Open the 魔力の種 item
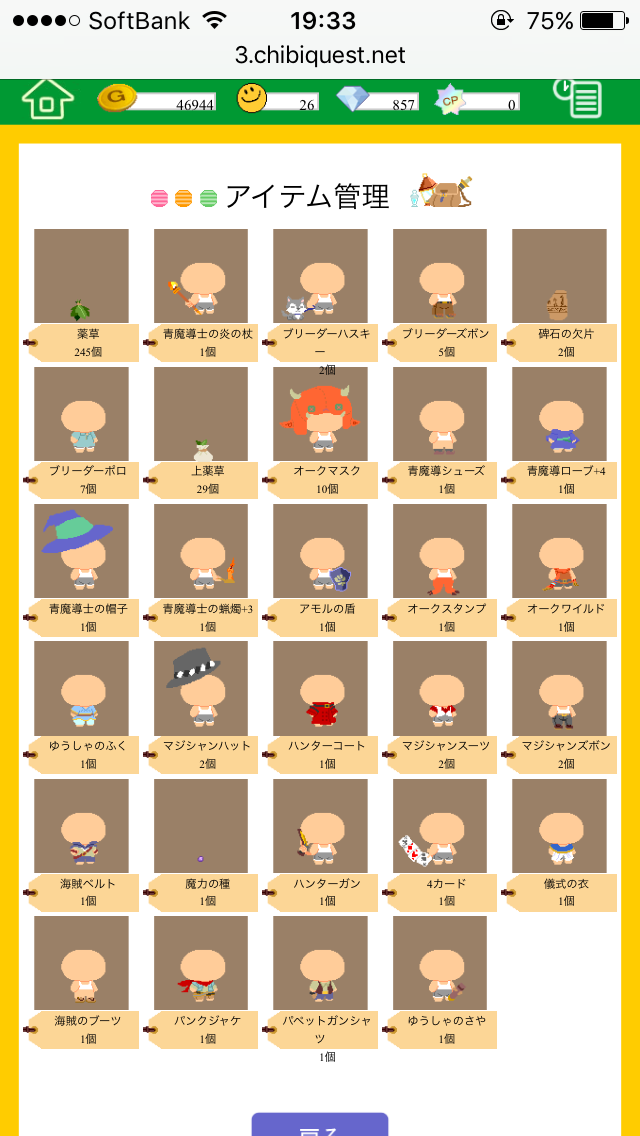 point(200,826)
